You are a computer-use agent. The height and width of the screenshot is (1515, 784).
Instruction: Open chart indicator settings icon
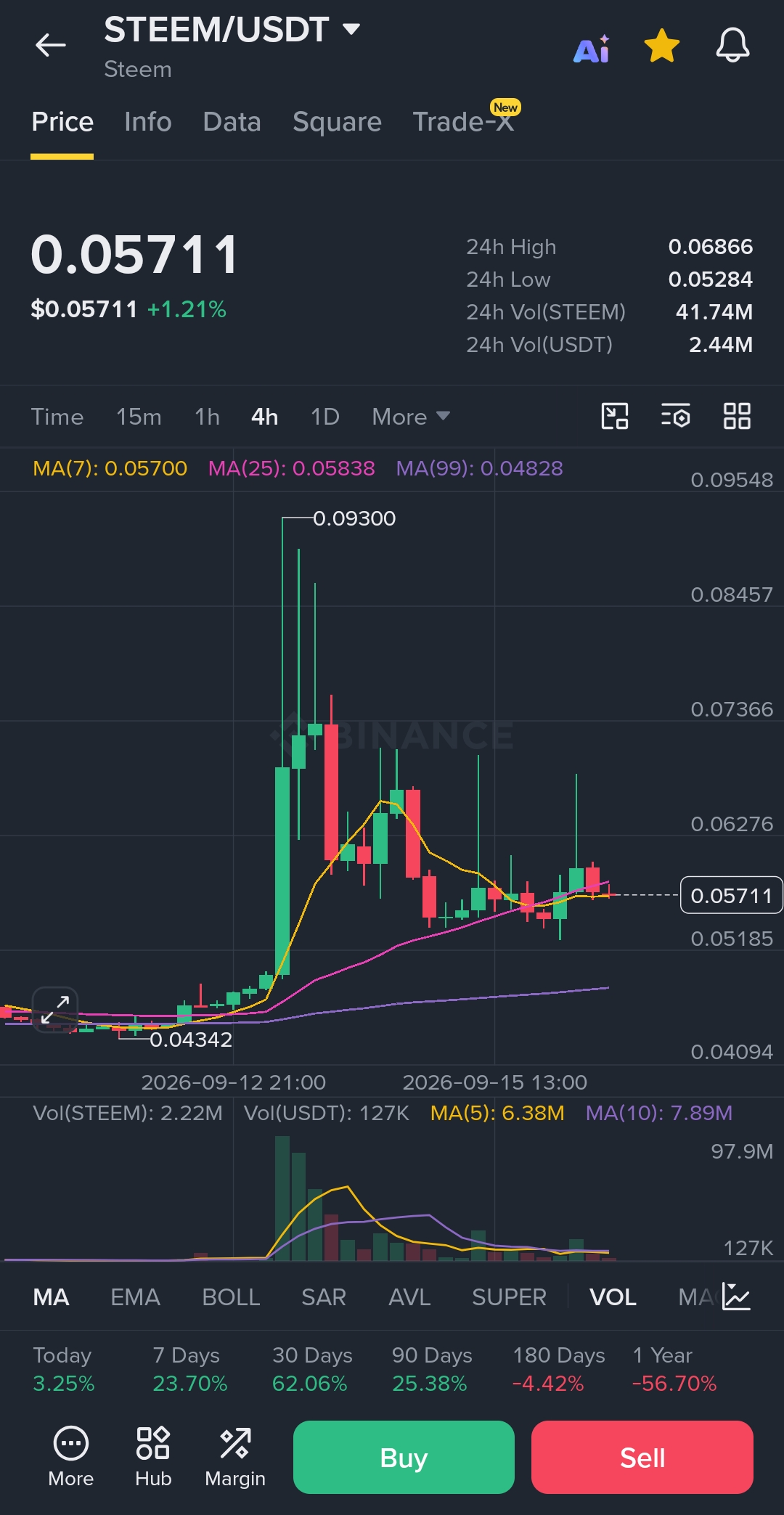tap(675, 417)
